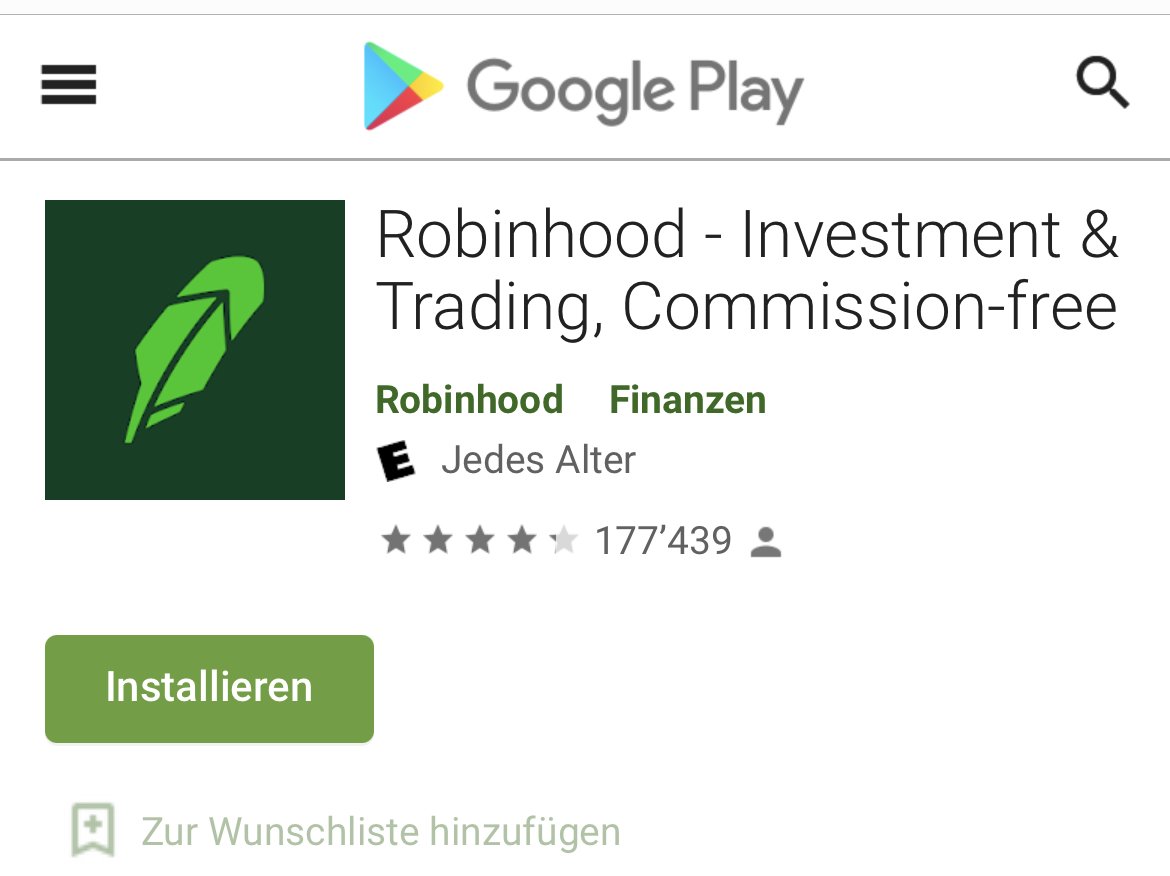1170x876 pixels.
Task: Tap the Installieren button
Action: pos(209,688)
